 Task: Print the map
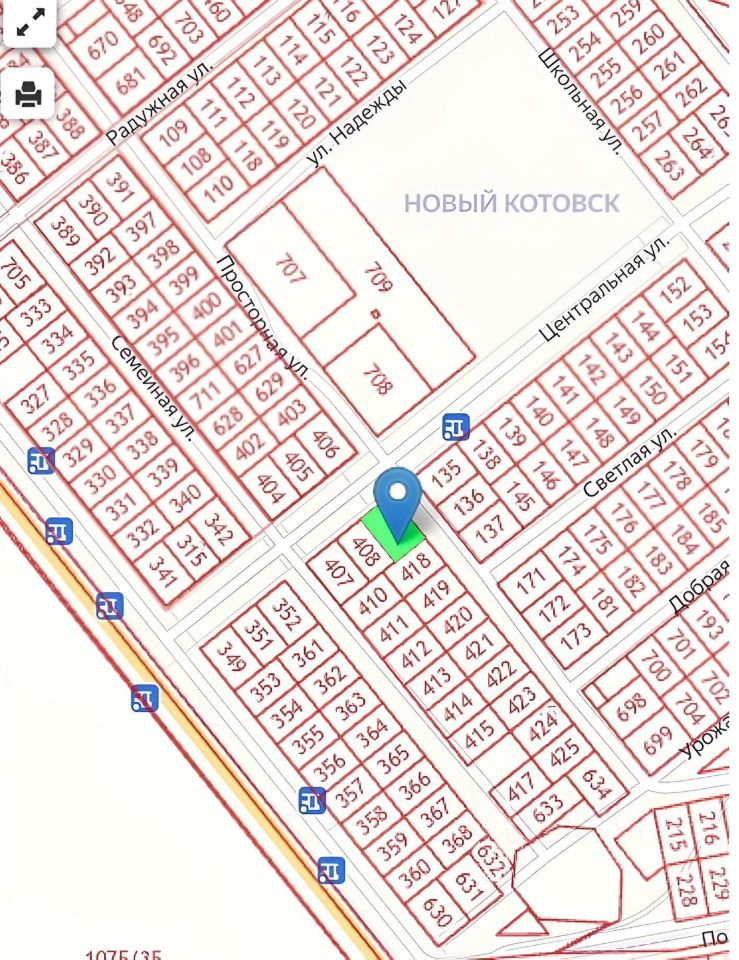point(30,94)
